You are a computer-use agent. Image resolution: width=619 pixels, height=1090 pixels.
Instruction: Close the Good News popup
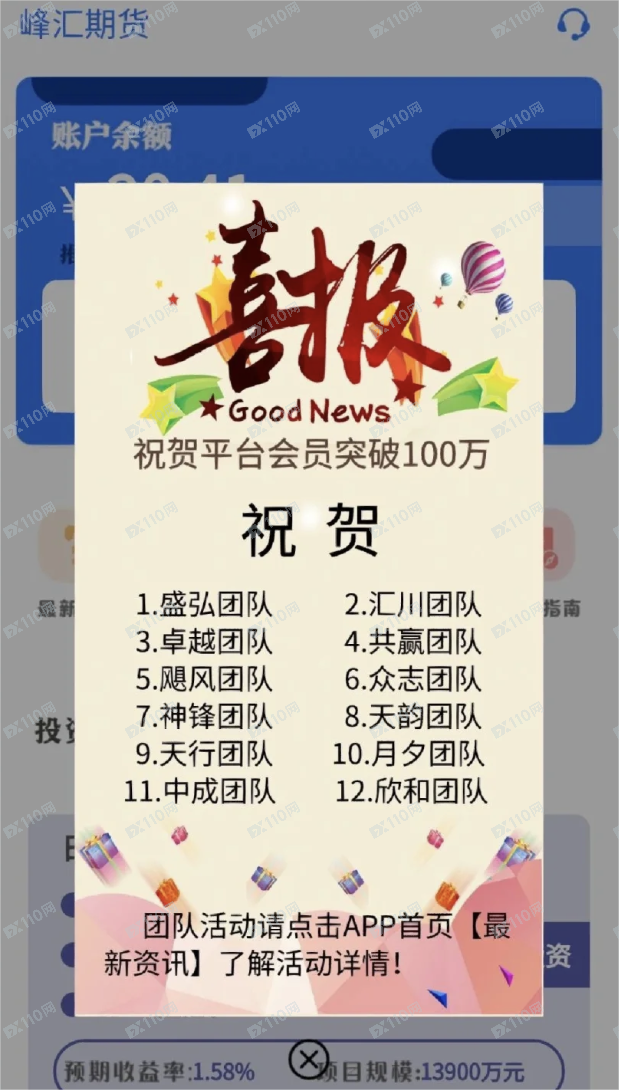(309, 1059)
